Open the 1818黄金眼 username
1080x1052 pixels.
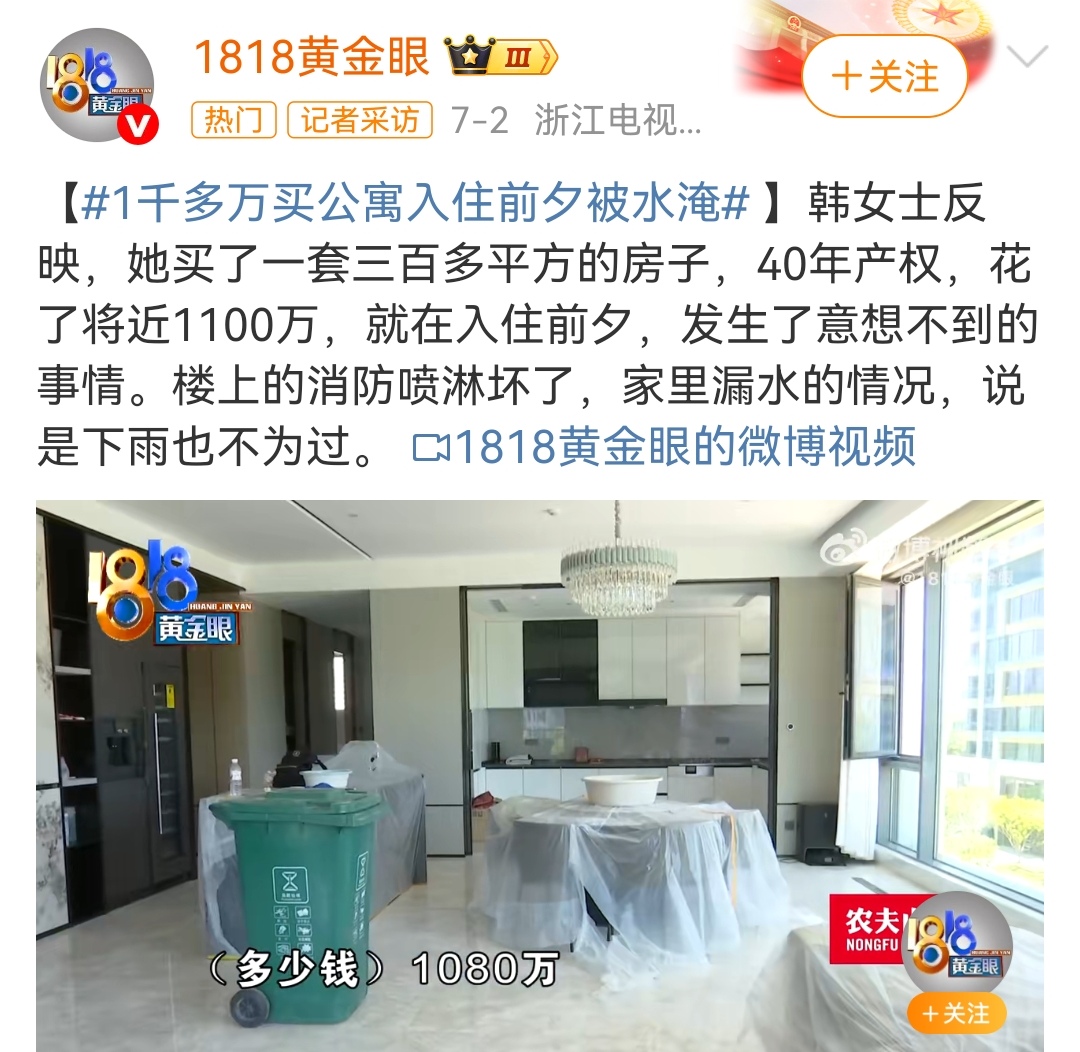click(x=310, y=56)
